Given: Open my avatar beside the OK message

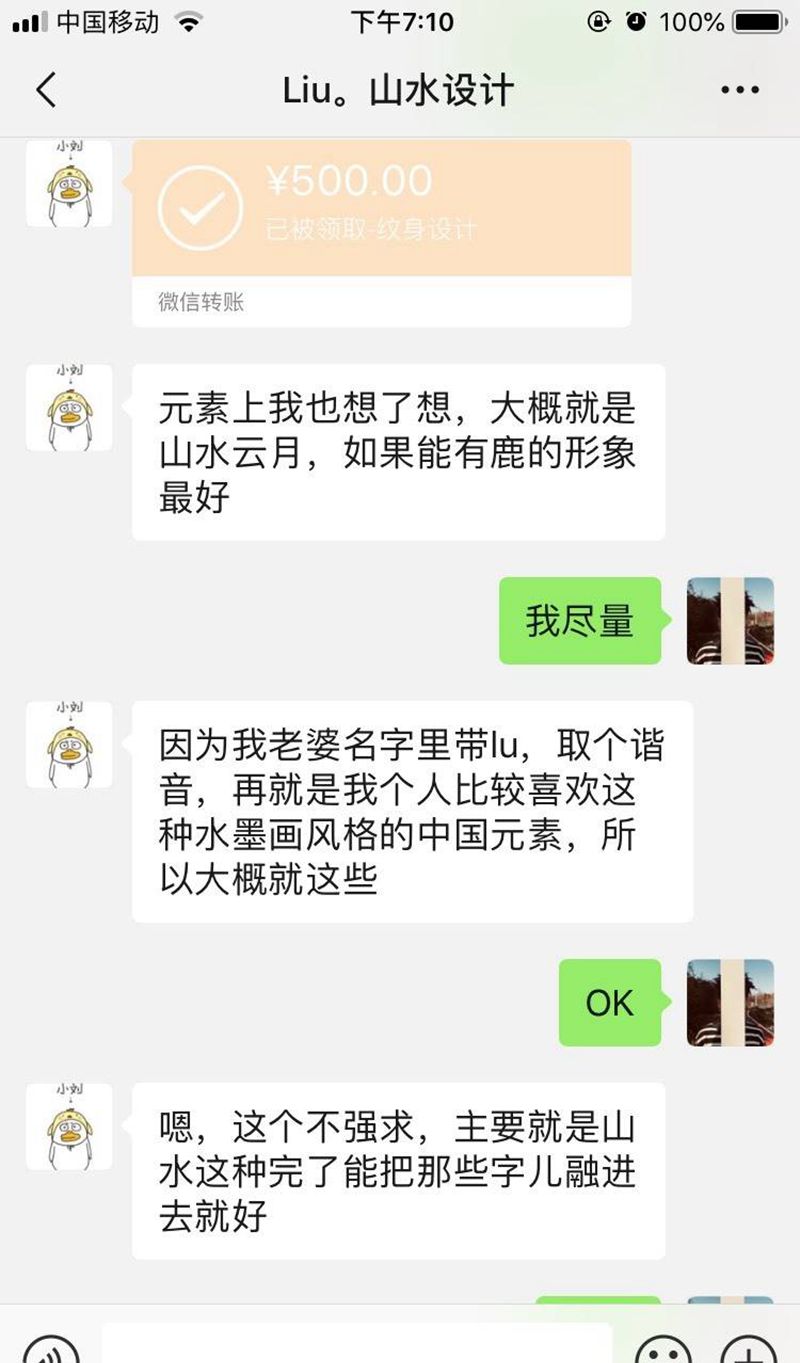Looking at the screenshot, I should 730,1002.
